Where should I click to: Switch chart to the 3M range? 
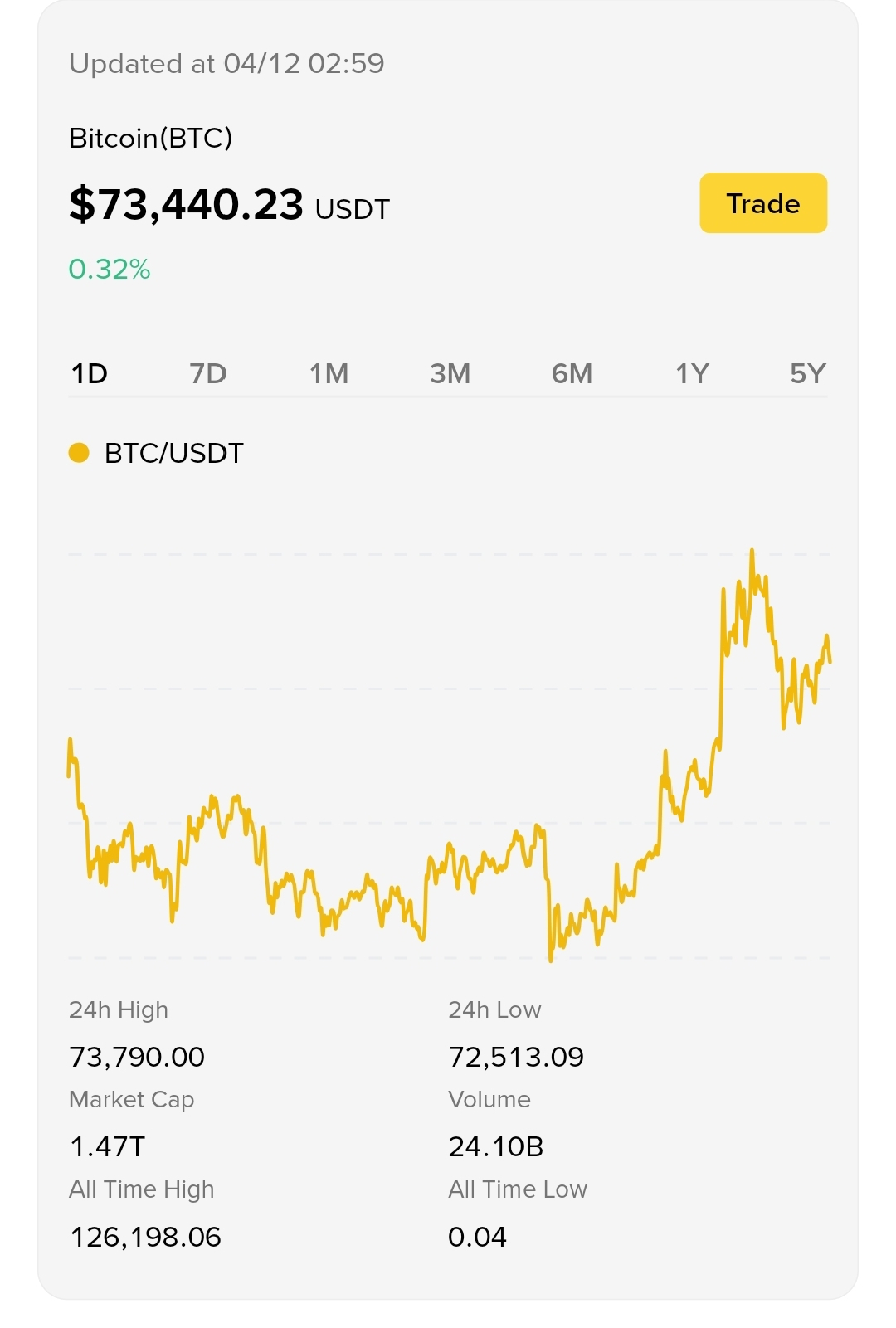[x=450, y=373]
